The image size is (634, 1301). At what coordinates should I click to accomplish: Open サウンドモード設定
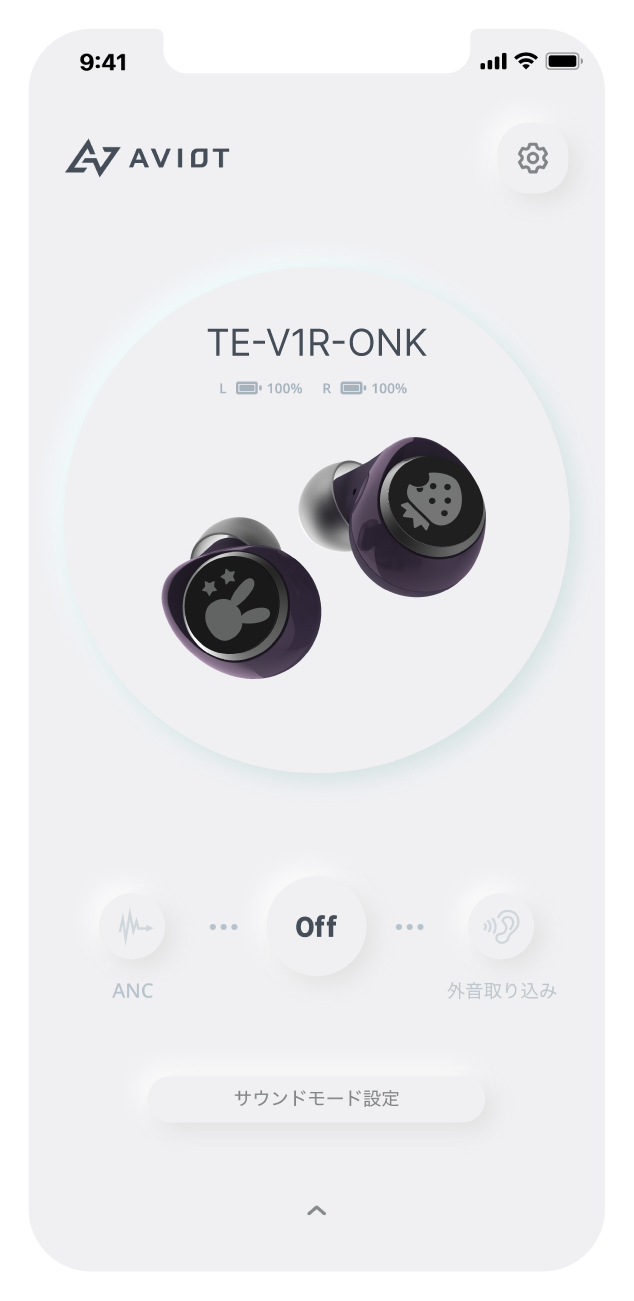coord(316,1098)
